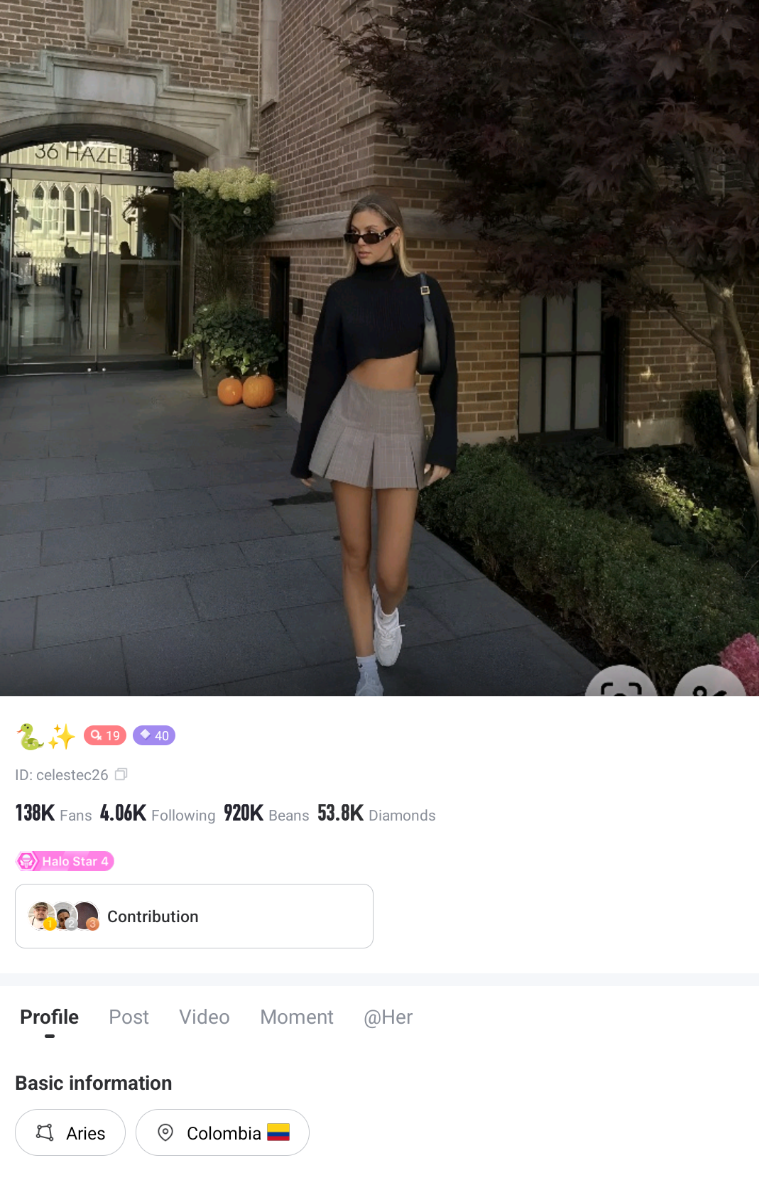Tap the purple level 40 badge

pyautogui.click(x=154, y=736)
